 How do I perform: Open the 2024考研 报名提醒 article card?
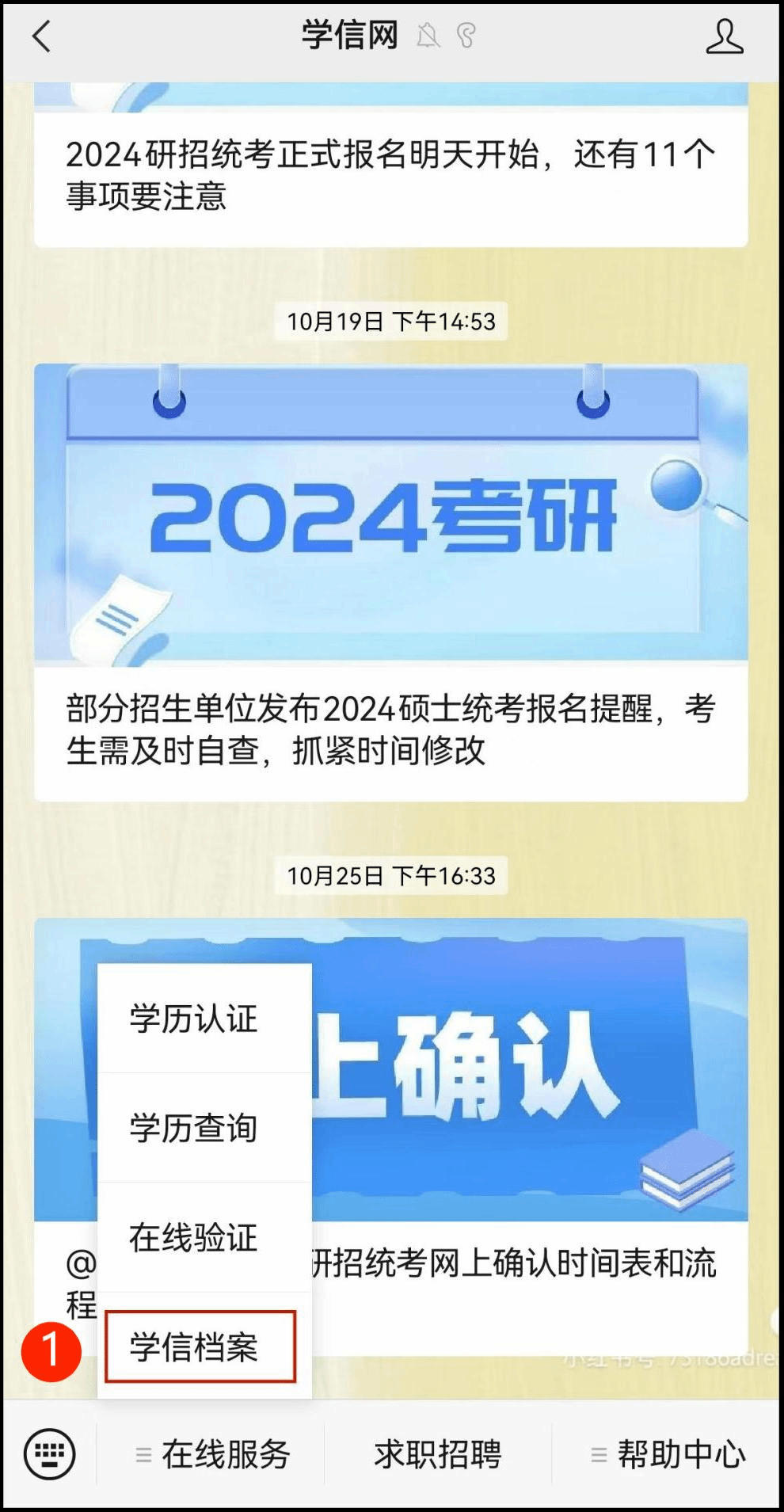[x=390, y=582]
